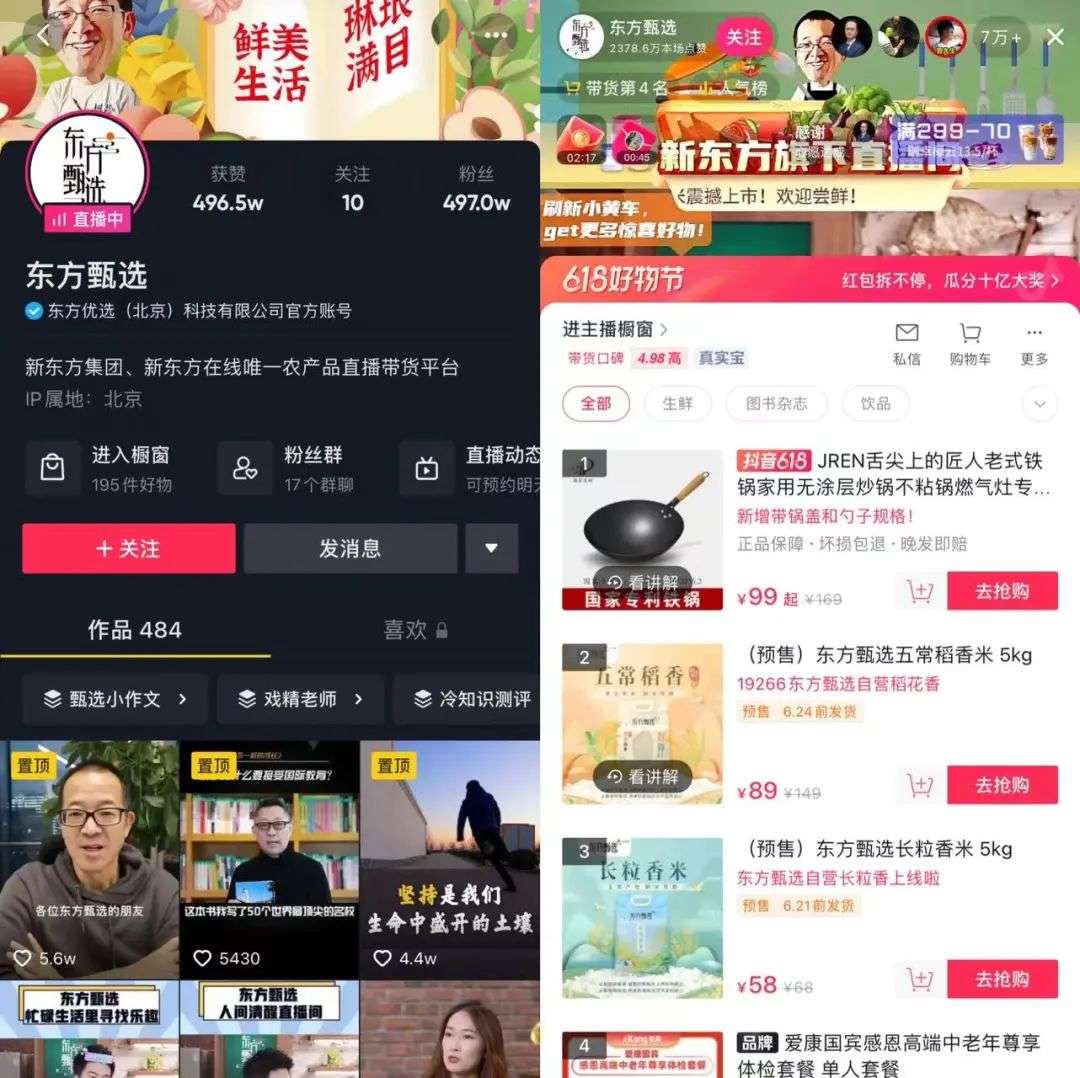1080x1078 pixels.
Task: Follow 东方甄选 with the red 关注 button
Action: (x=129, y=548)
